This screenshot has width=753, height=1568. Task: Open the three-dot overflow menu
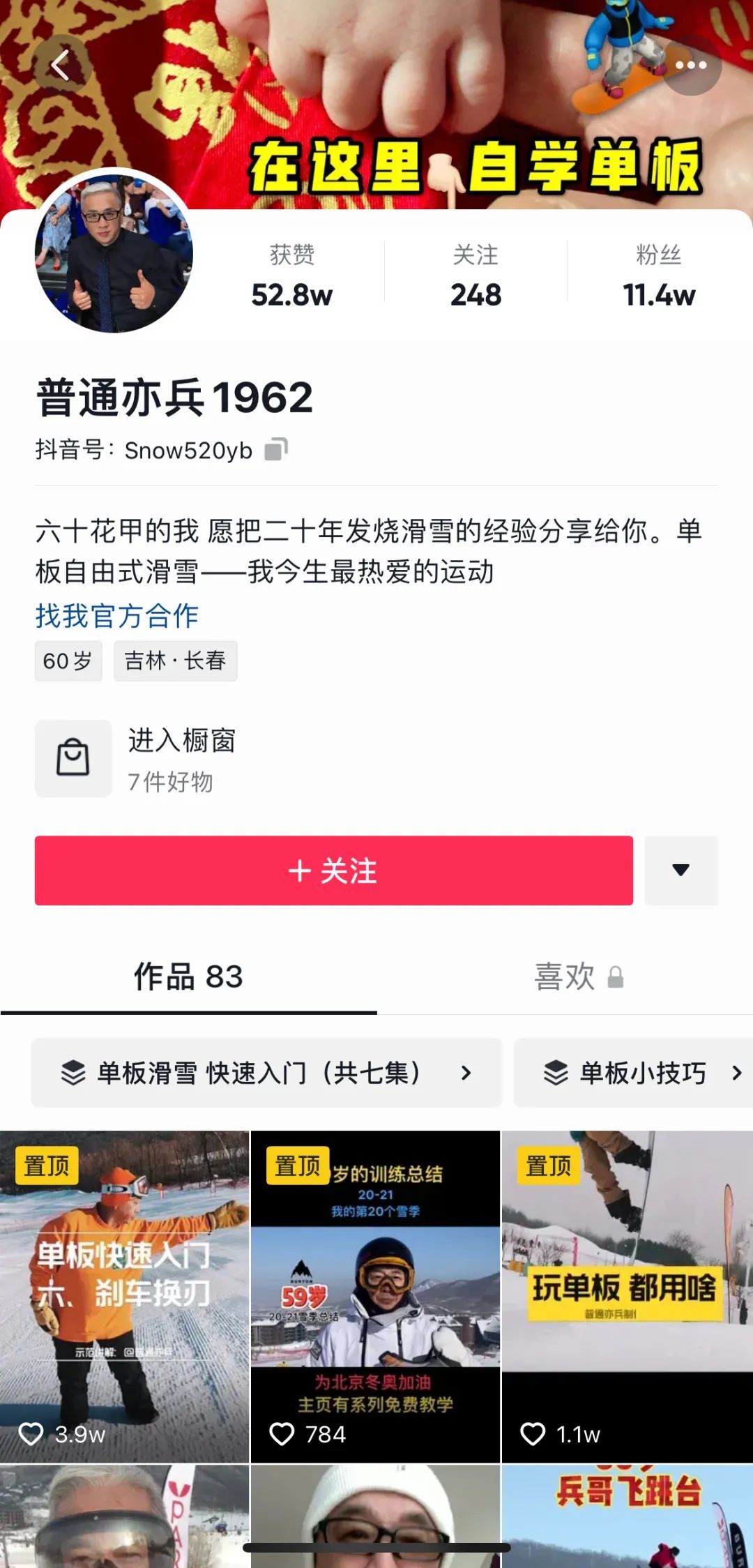click(x=690, y=66)
